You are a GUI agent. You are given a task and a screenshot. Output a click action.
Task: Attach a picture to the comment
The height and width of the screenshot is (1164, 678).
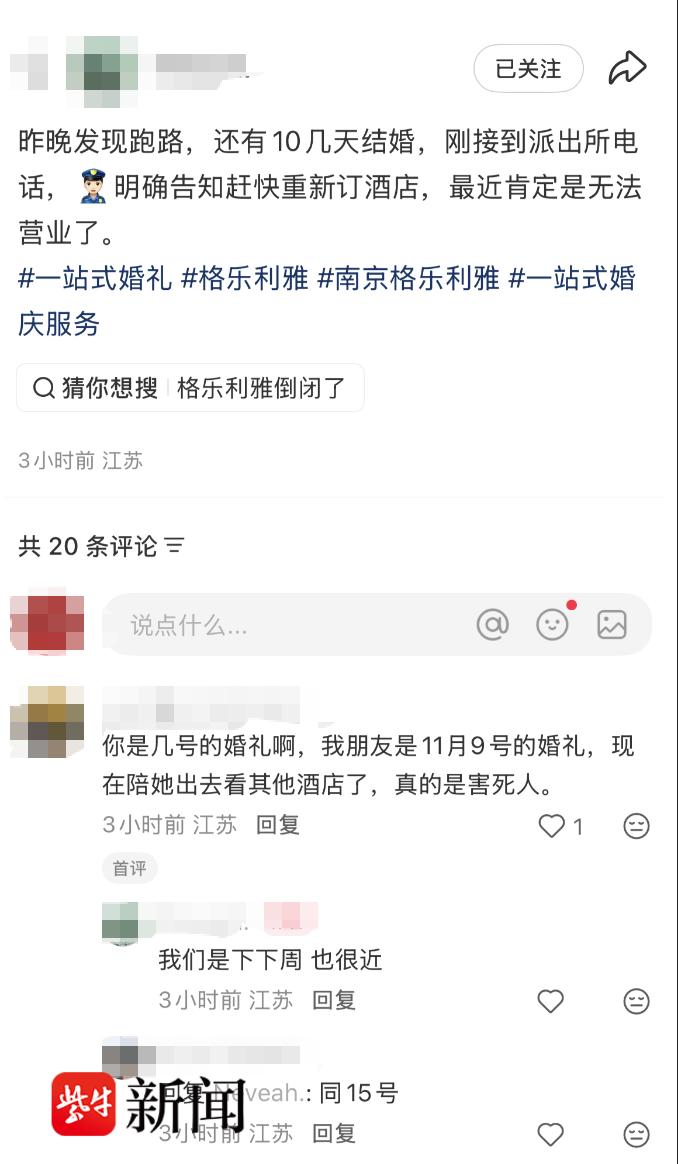(x=611, y=625)
